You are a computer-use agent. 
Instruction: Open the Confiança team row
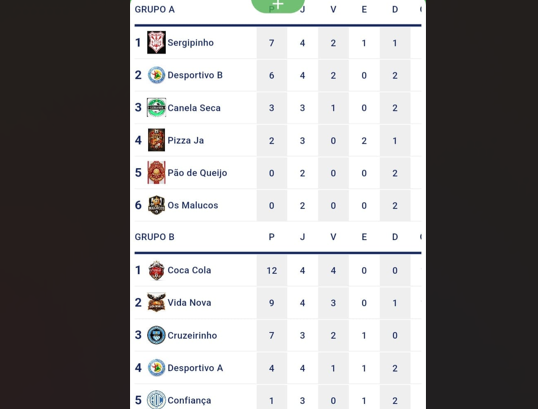click(278, 397)
